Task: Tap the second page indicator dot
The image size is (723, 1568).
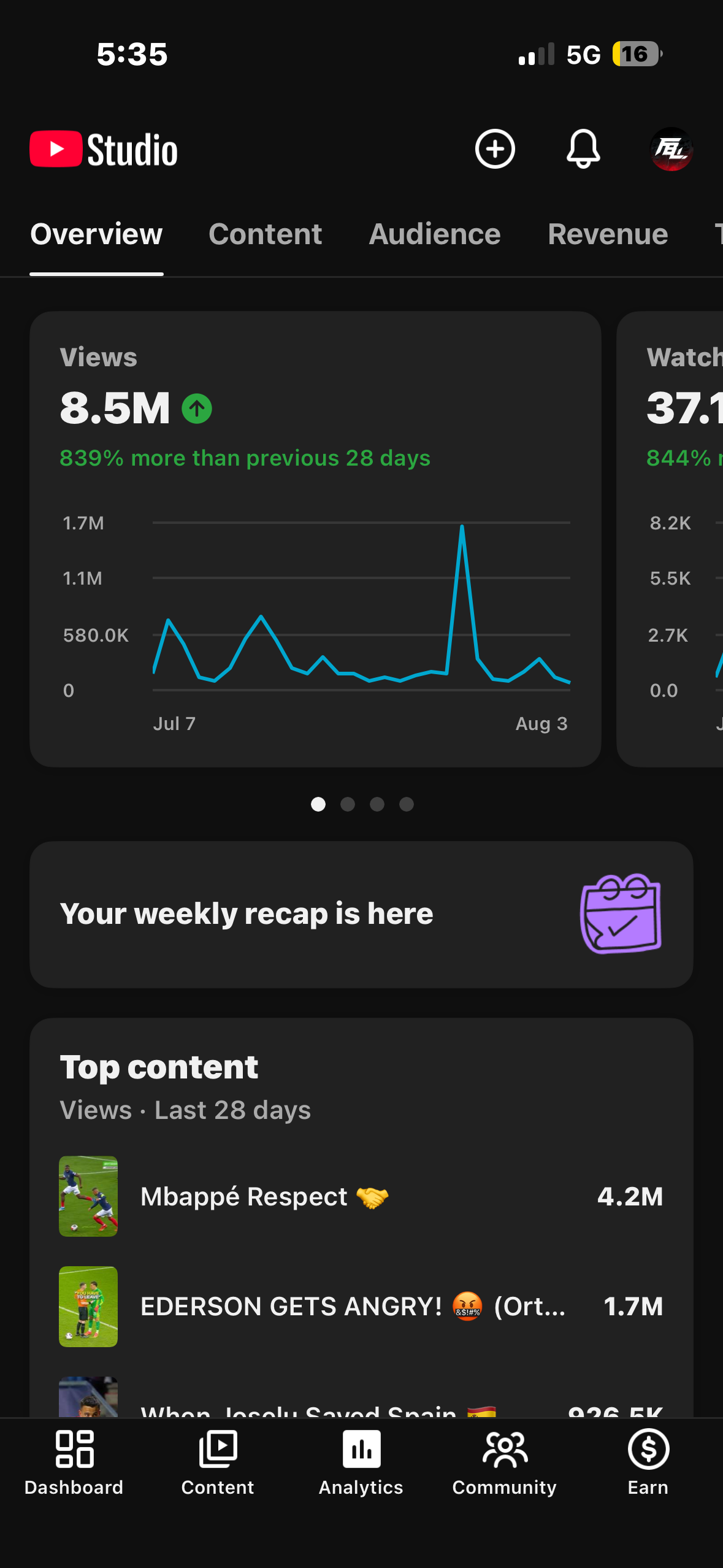Action: coord(348,804)
